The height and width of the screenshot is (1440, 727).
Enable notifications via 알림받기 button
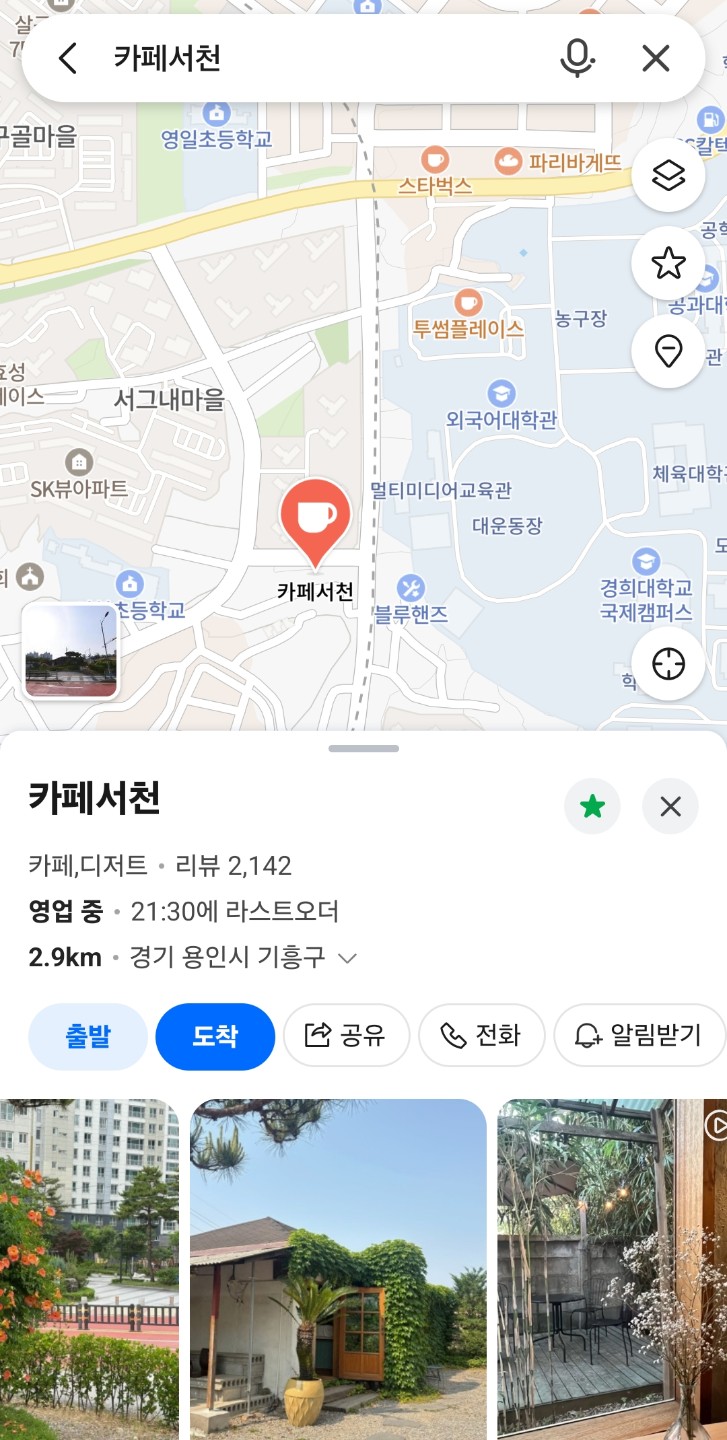[x=639, y=1037]
